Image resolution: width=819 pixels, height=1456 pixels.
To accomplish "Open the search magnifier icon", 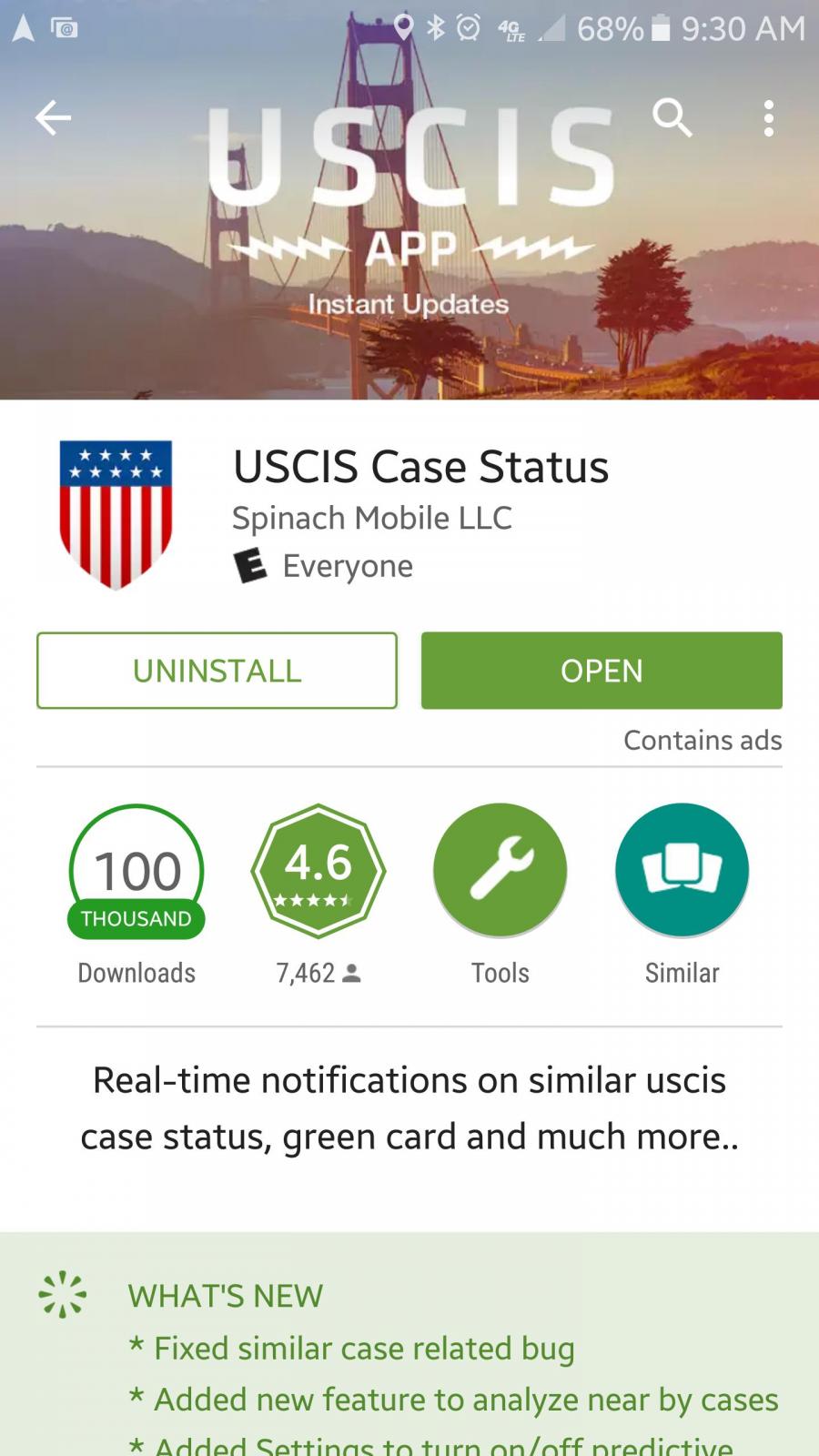I will pos(672,118).
